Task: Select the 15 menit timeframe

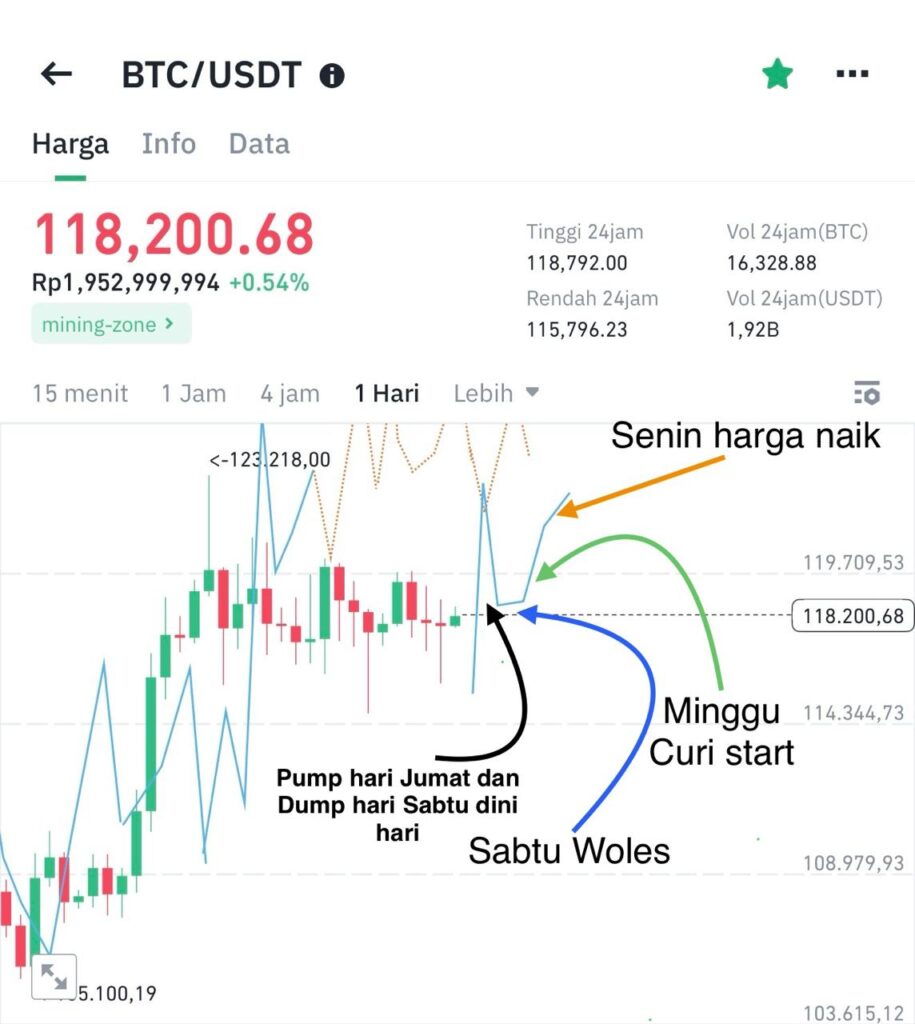Action: tap(80, 393)
